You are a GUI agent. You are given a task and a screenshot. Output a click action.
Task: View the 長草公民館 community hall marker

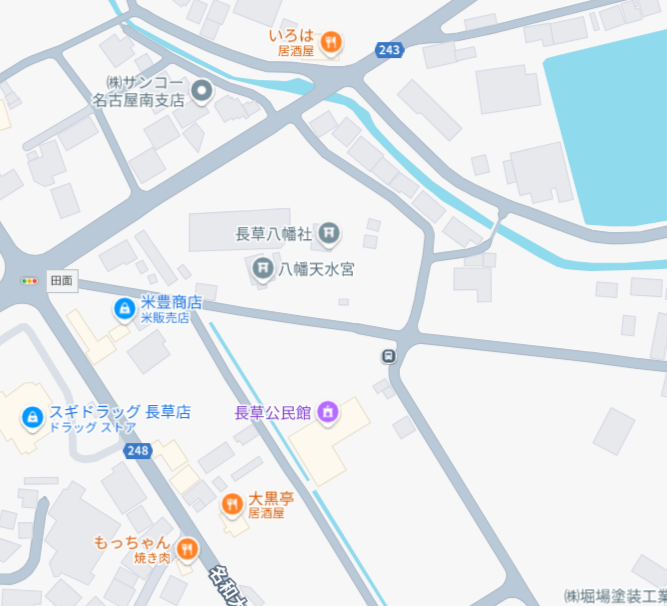327,412
